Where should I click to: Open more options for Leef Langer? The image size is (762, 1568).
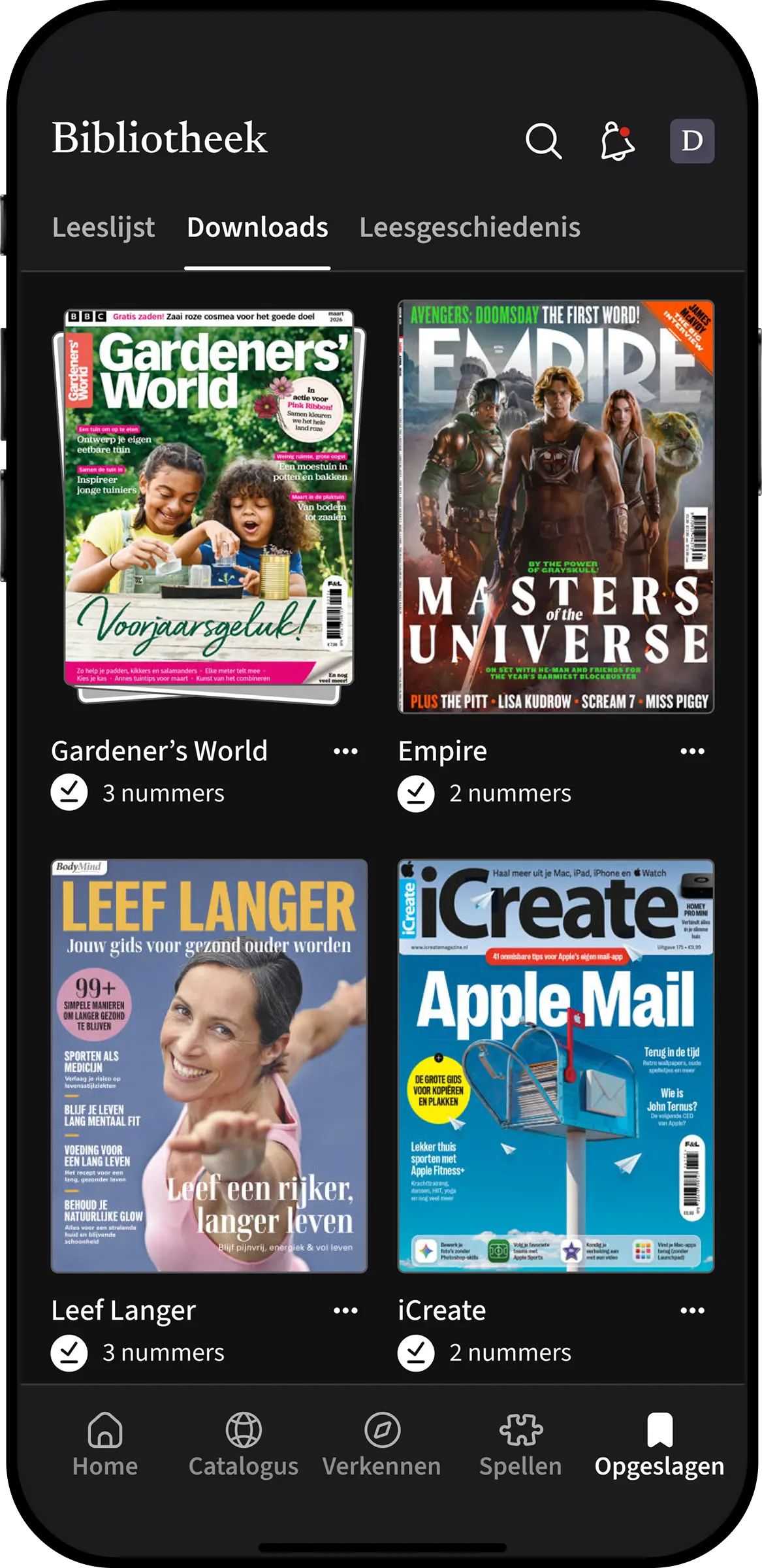point(345,1311)
